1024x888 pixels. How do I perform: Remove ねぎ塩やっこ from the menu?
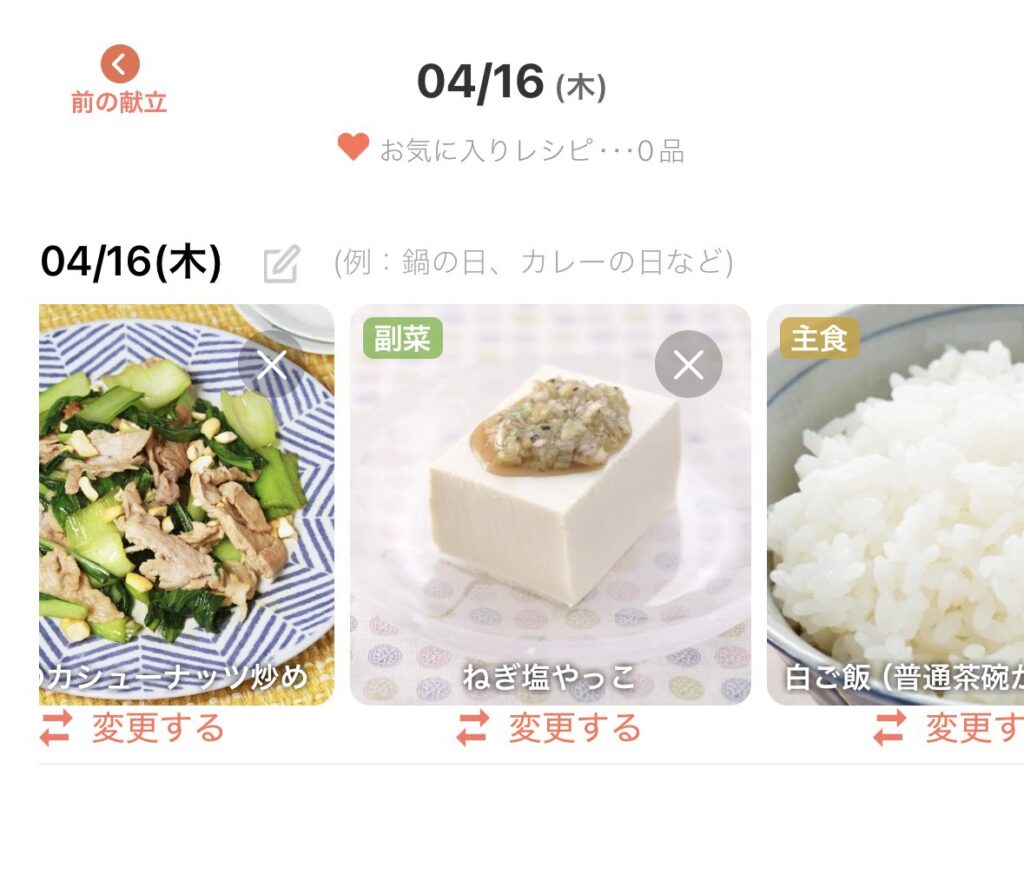(688, 365)
